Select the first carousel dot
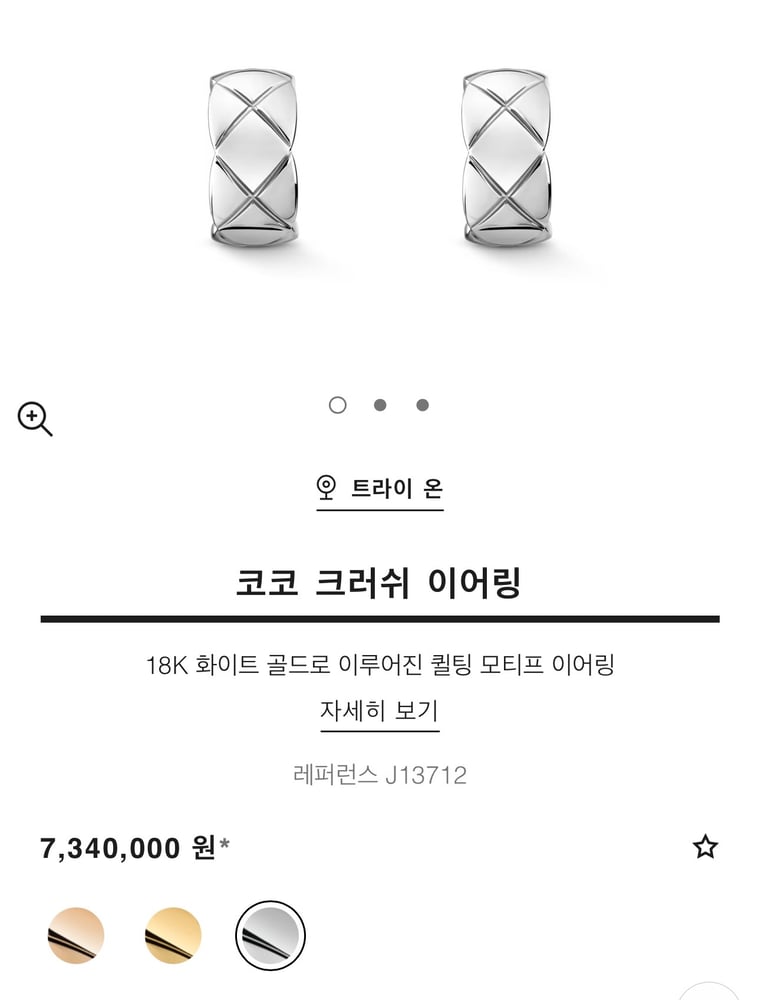This screenshot has width=758, height=1000. point(337,405)
